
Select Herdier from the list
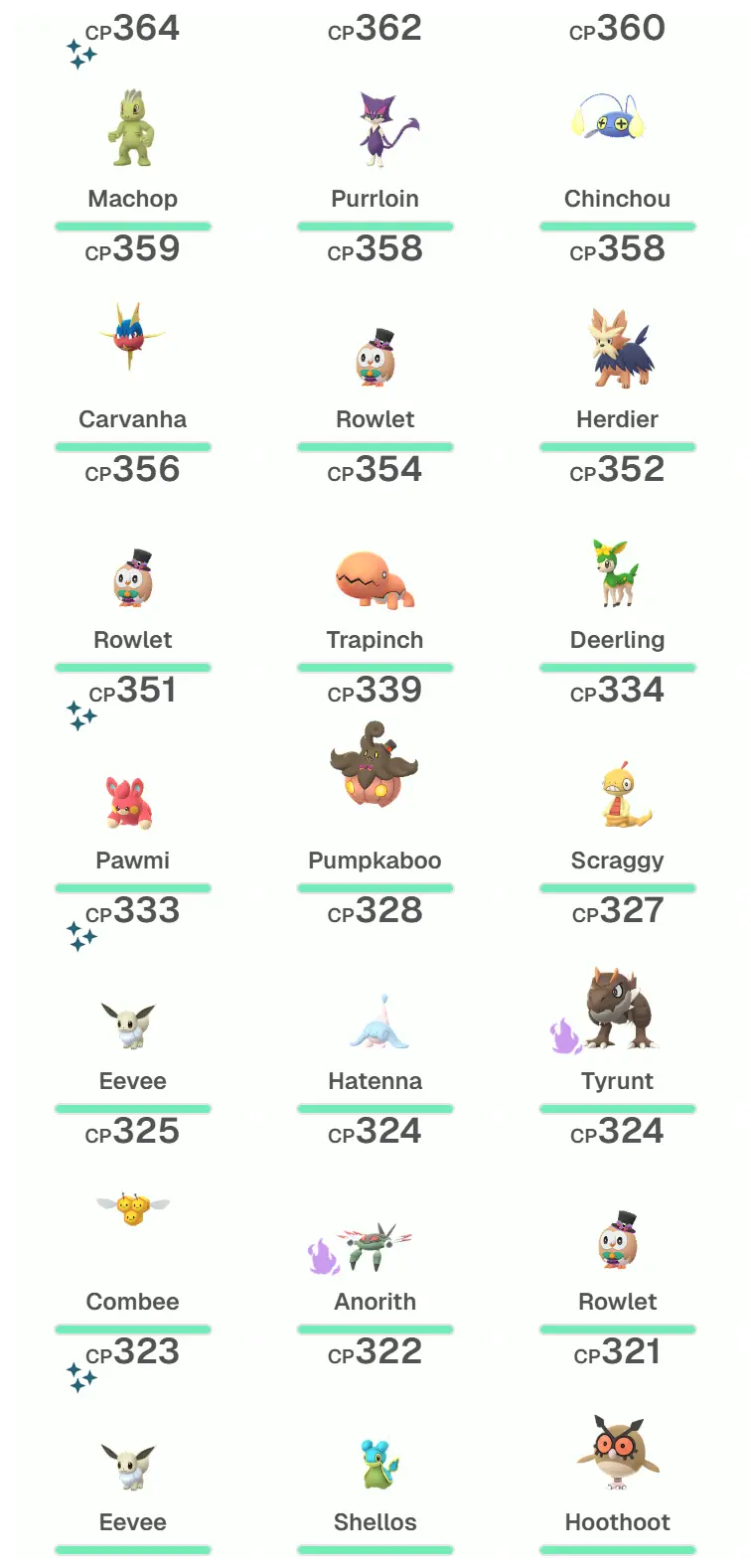[x=617, y=348]
